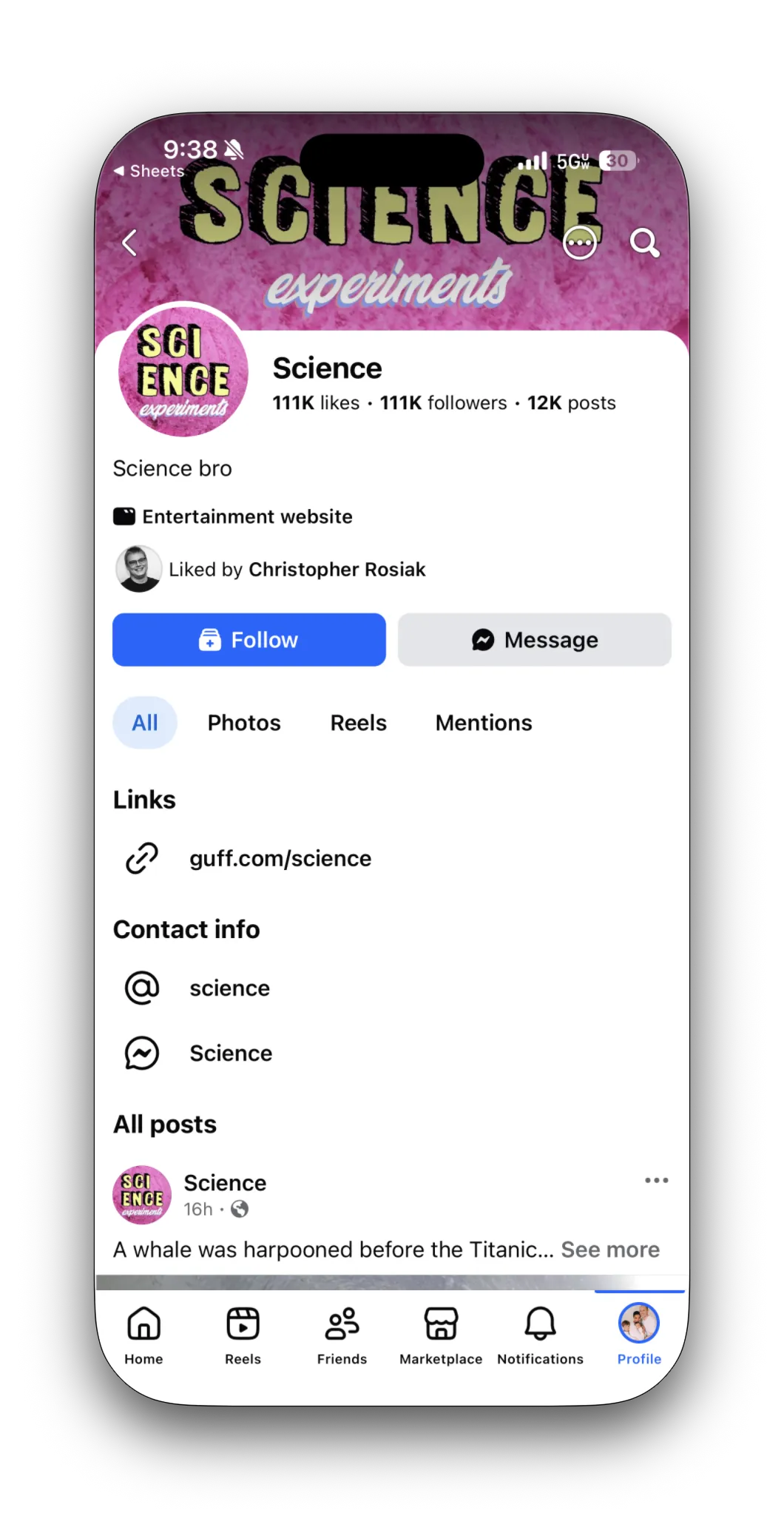This screenshot has height=1527, width=784.
Task: Go to the Home tab
Action: pos(143,1335)
